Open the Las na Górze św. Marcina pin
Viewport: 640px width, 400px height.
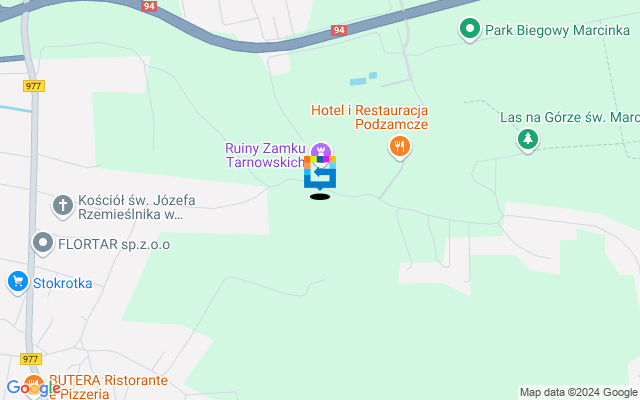[x=527, y=142]
